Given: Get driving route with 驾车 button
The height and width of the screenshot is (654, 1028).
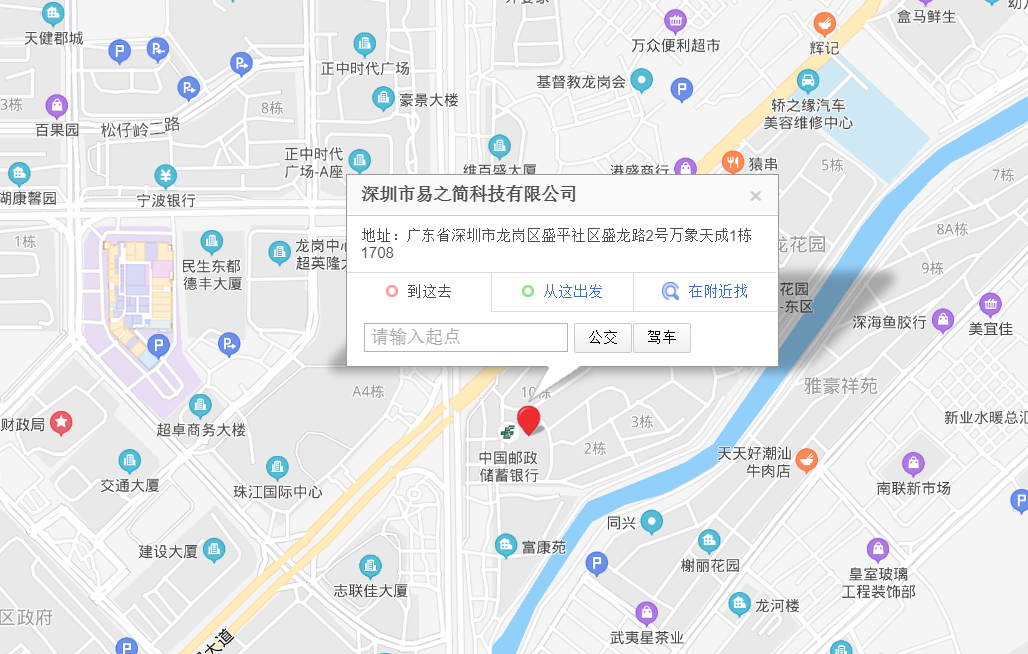Looking at the screenshot, I should (x=661, y=338).
